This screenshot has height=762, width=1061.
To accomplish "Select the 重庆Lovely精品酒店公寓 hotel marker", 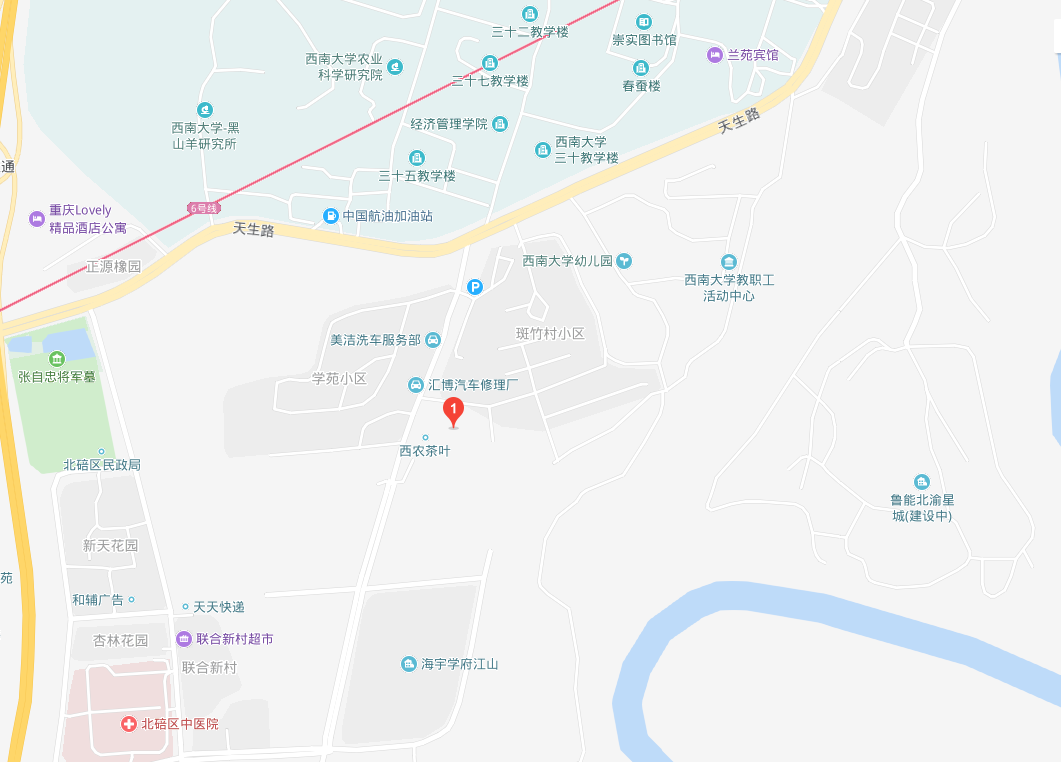I will [36, 214].
